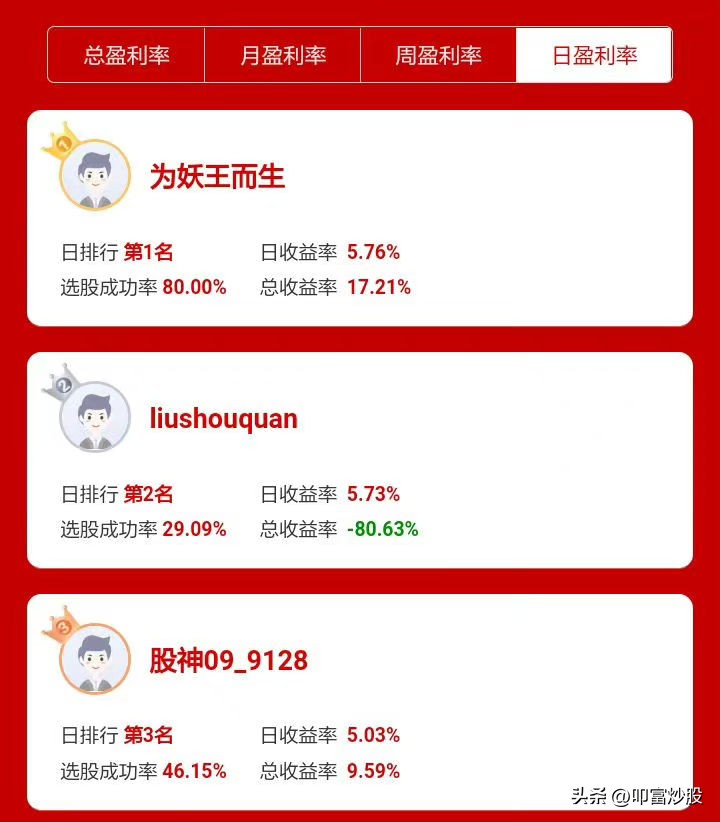
Task: Open 为妖王而生's profile avatar
Action: [95, 174]
